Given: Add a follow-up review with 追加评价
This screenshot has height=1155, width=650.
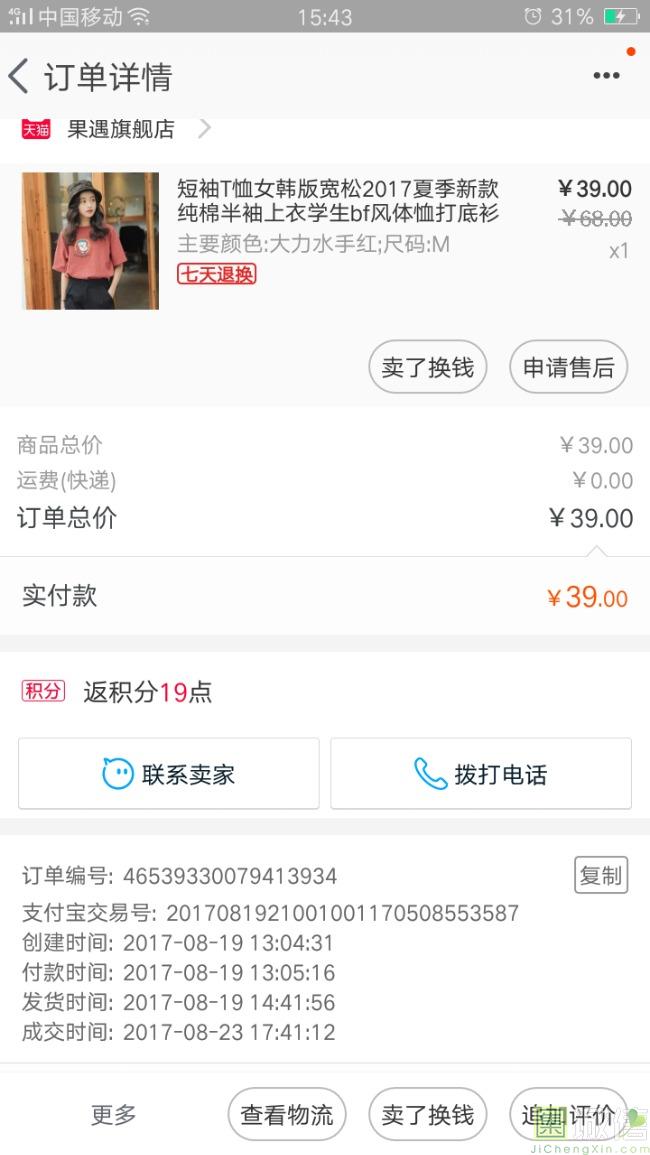Looking at the screenshot, I should point(567,1114).
